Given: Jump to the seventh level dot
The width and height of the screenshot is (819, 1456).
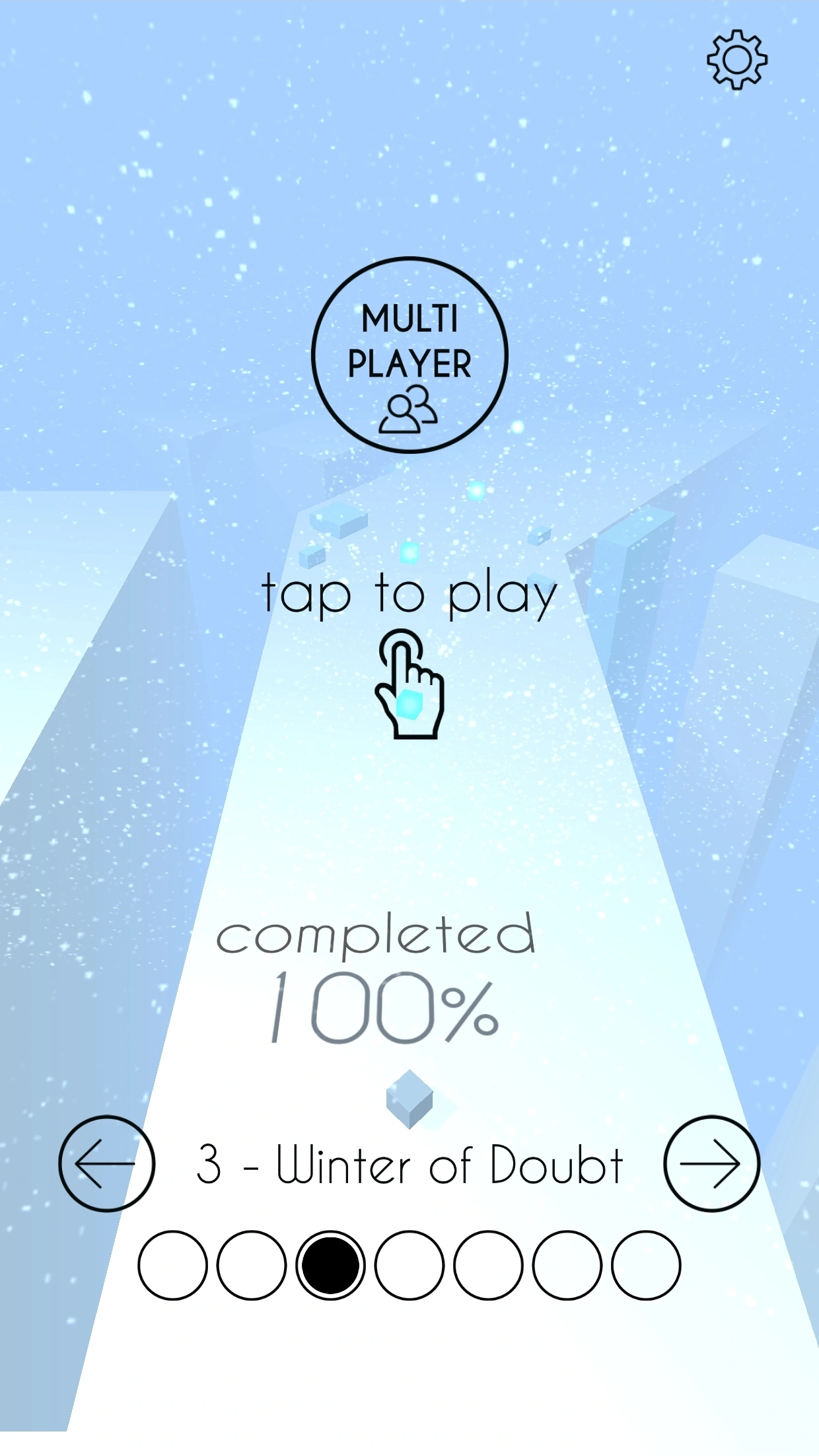Looking at the screenshot, I should 646,1265.
